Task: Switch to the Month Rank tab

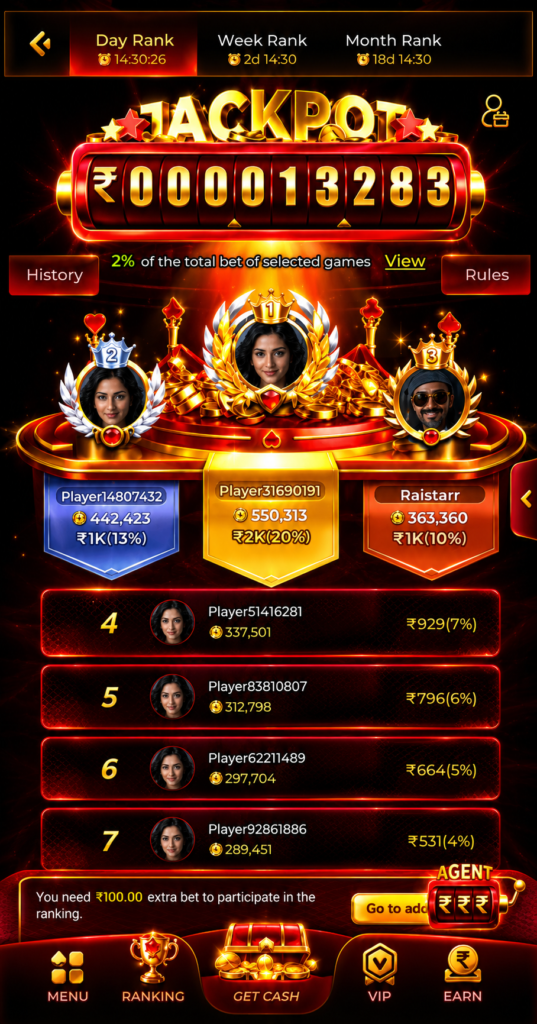Action: (x=393, y=48)
